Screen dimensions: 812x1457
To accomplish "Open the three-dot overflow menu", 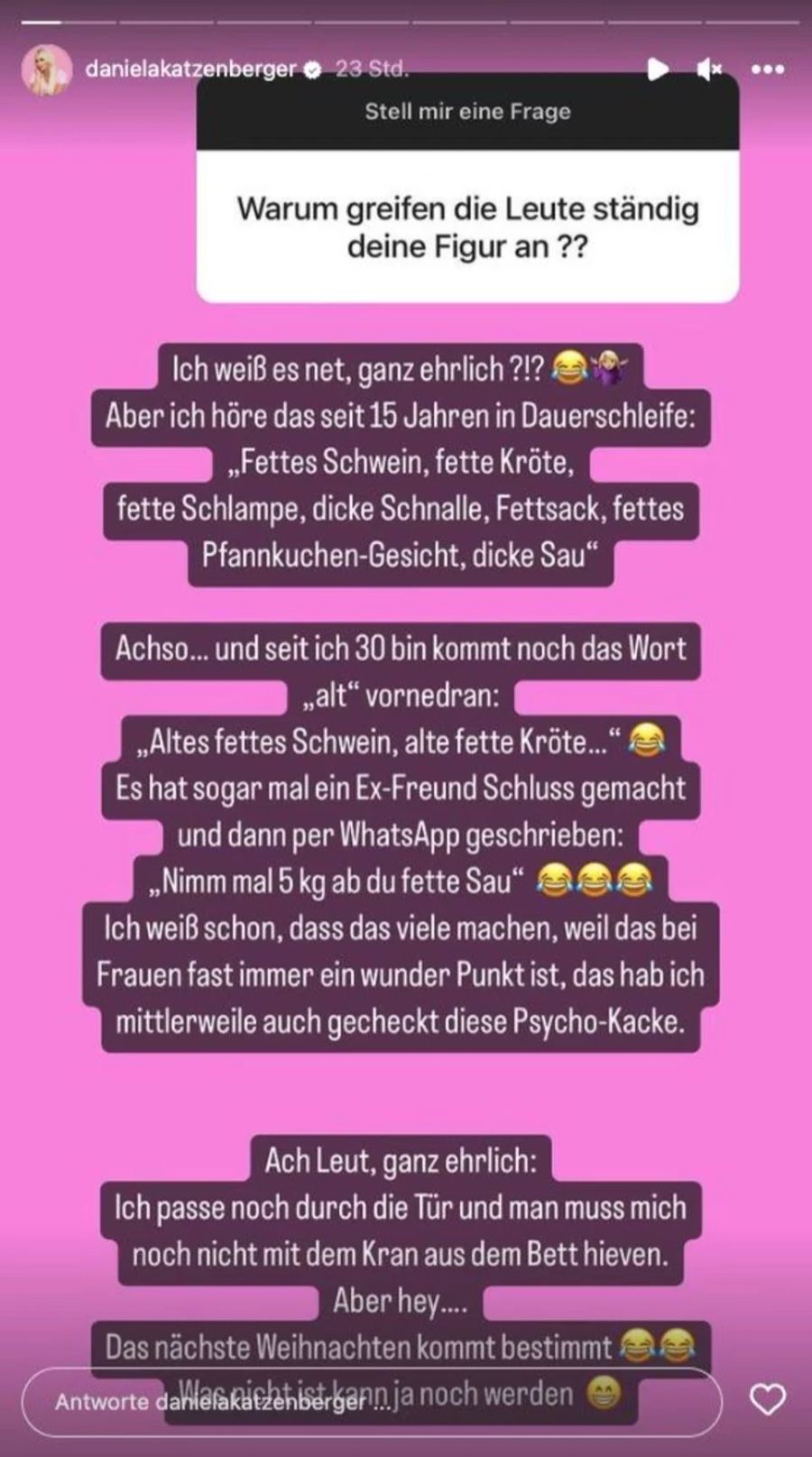I will pos(767,69).
